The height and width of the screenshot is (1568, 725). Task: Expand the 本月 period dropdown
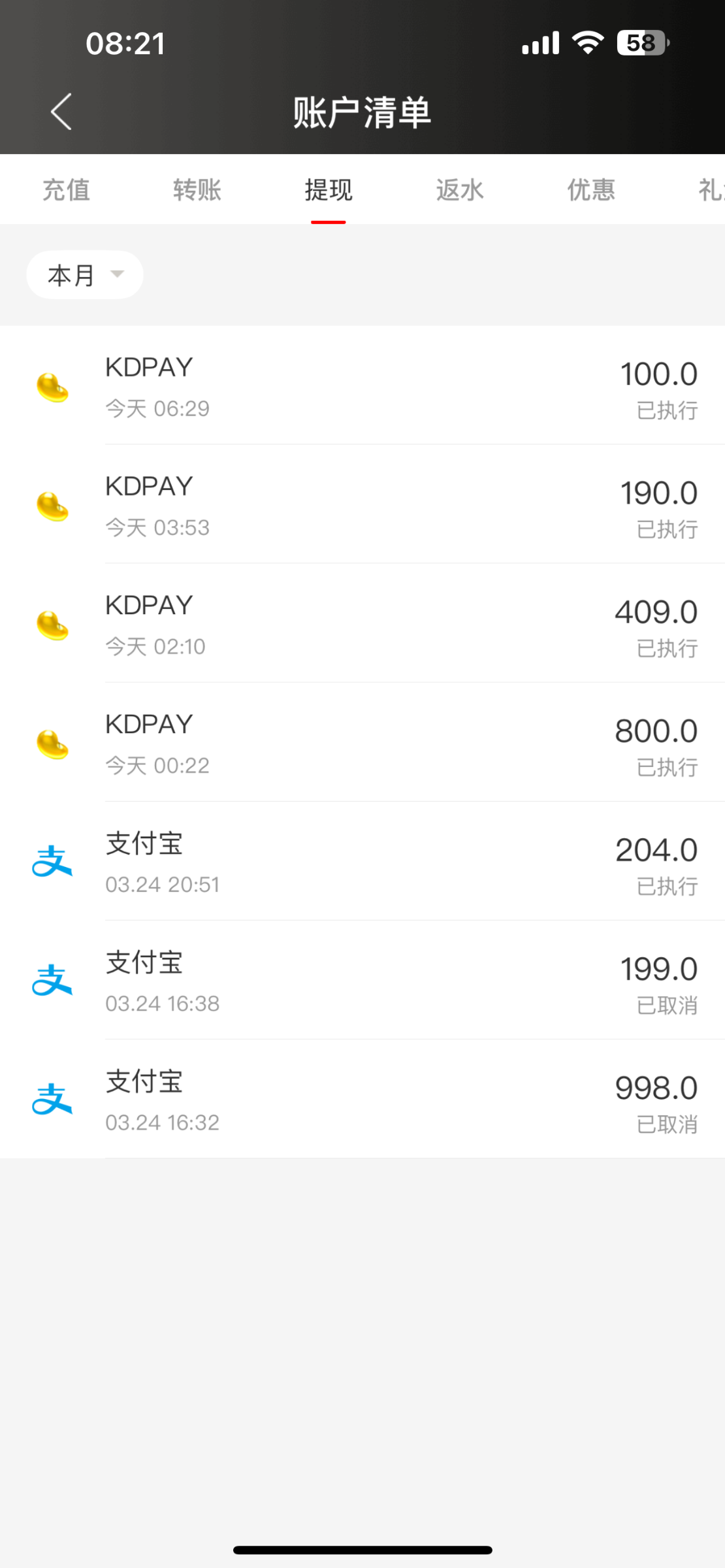[x=85, y=275]
